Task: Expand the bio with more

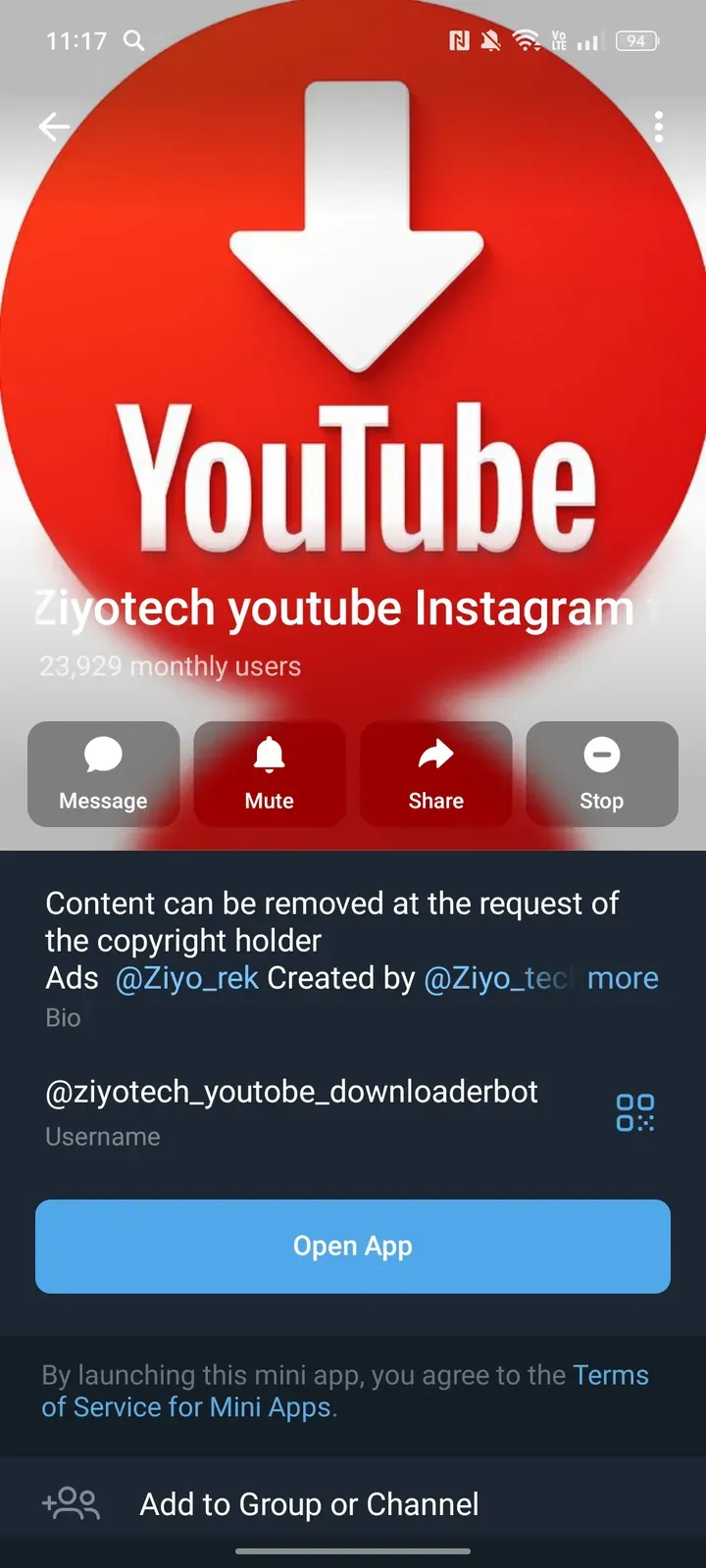Action: click(x=623, y=978)
